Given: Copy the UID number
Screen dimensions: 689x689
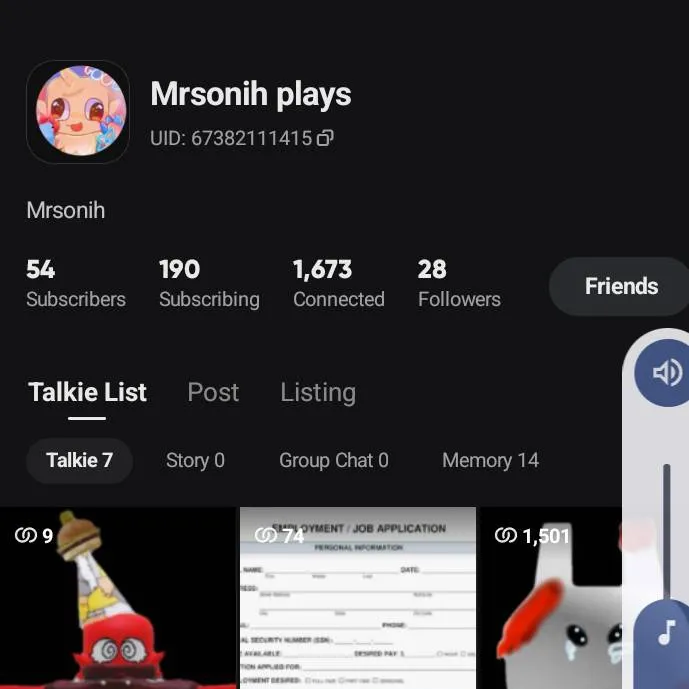Looking at the screenshot, I should [x=325, y=139].
